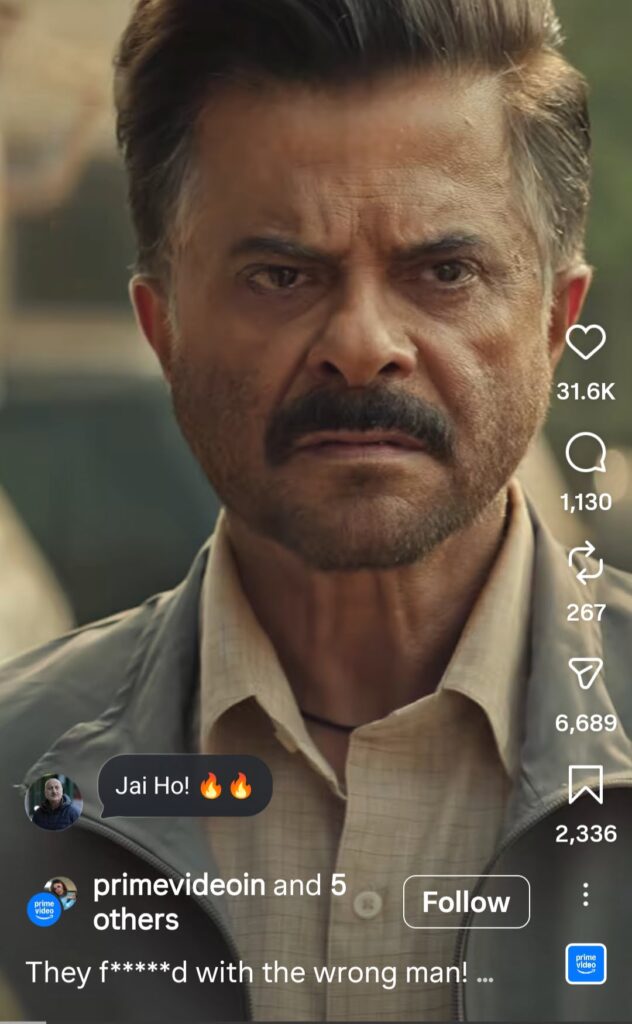
Task: Open the comments on this reel
Action: 585,454
